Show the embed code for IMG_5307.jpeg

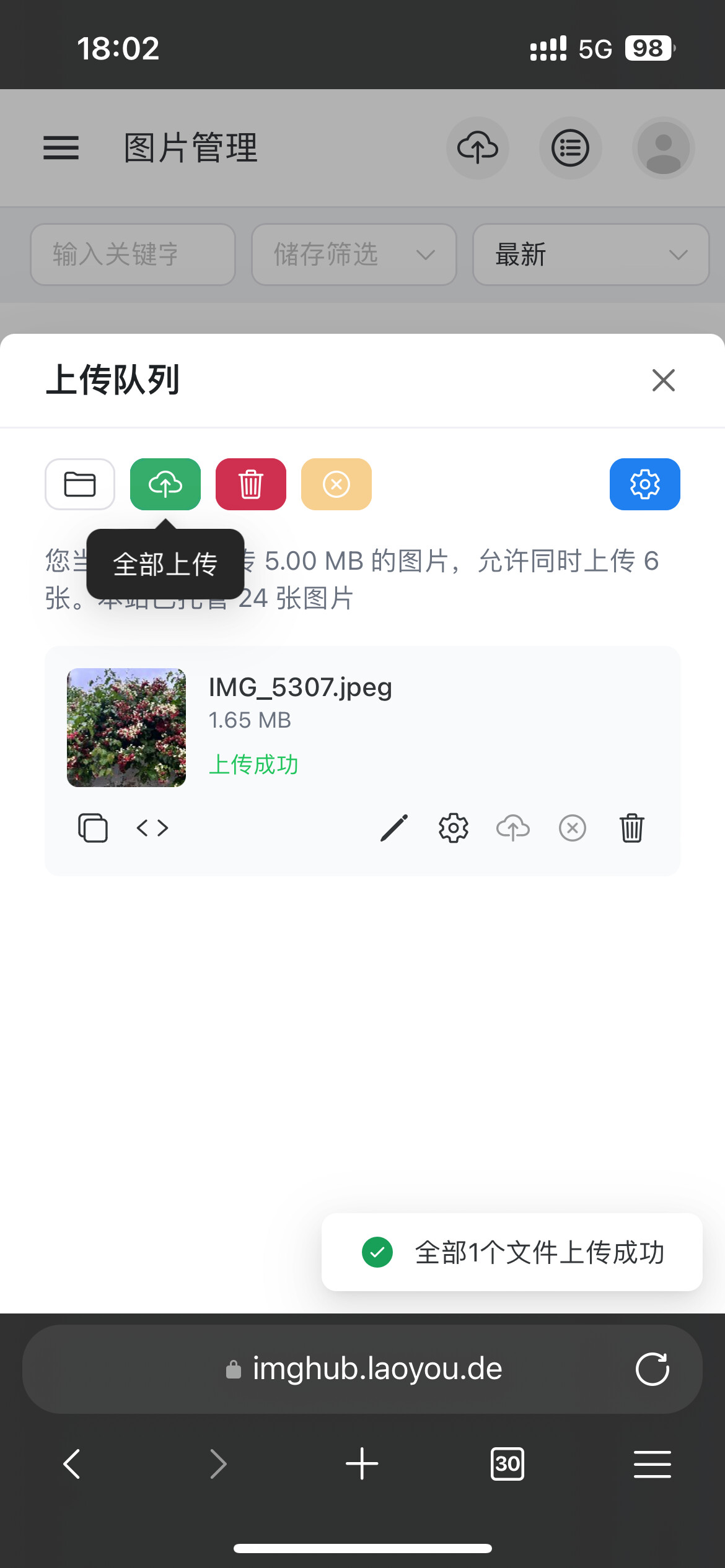(x=152, y=828)
